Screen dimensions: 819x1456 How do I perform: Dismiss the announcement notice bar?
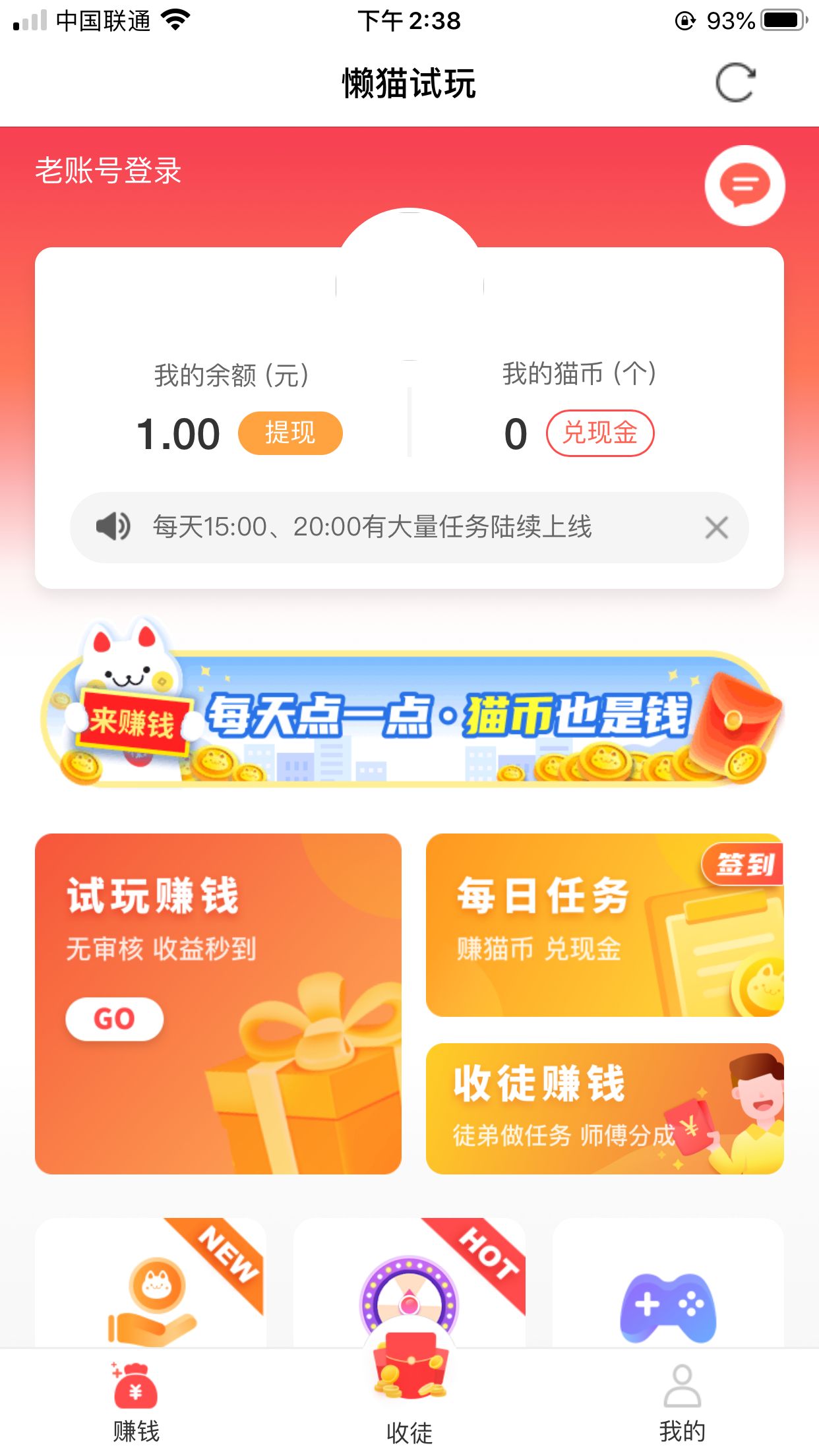pyautogui.click(x=716, y=528)
